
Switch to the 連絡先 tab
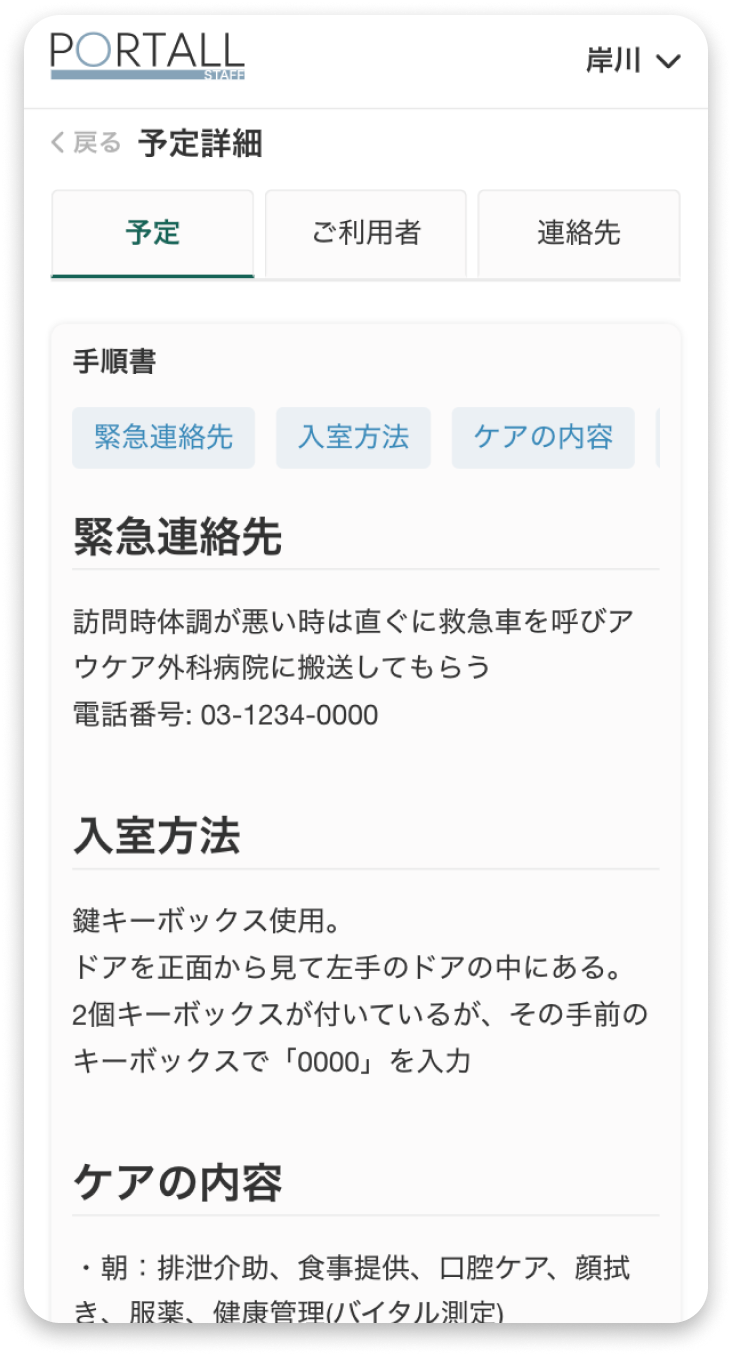[x=579, y=233]
